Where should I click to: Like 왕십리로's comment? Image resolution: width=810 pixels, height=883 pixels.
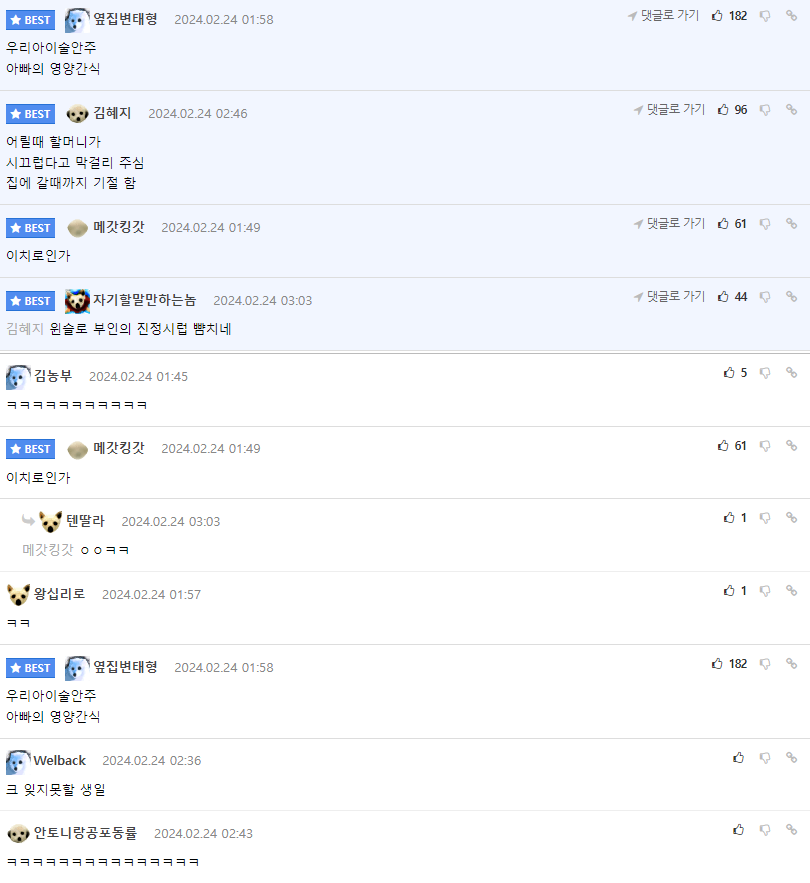729,591
